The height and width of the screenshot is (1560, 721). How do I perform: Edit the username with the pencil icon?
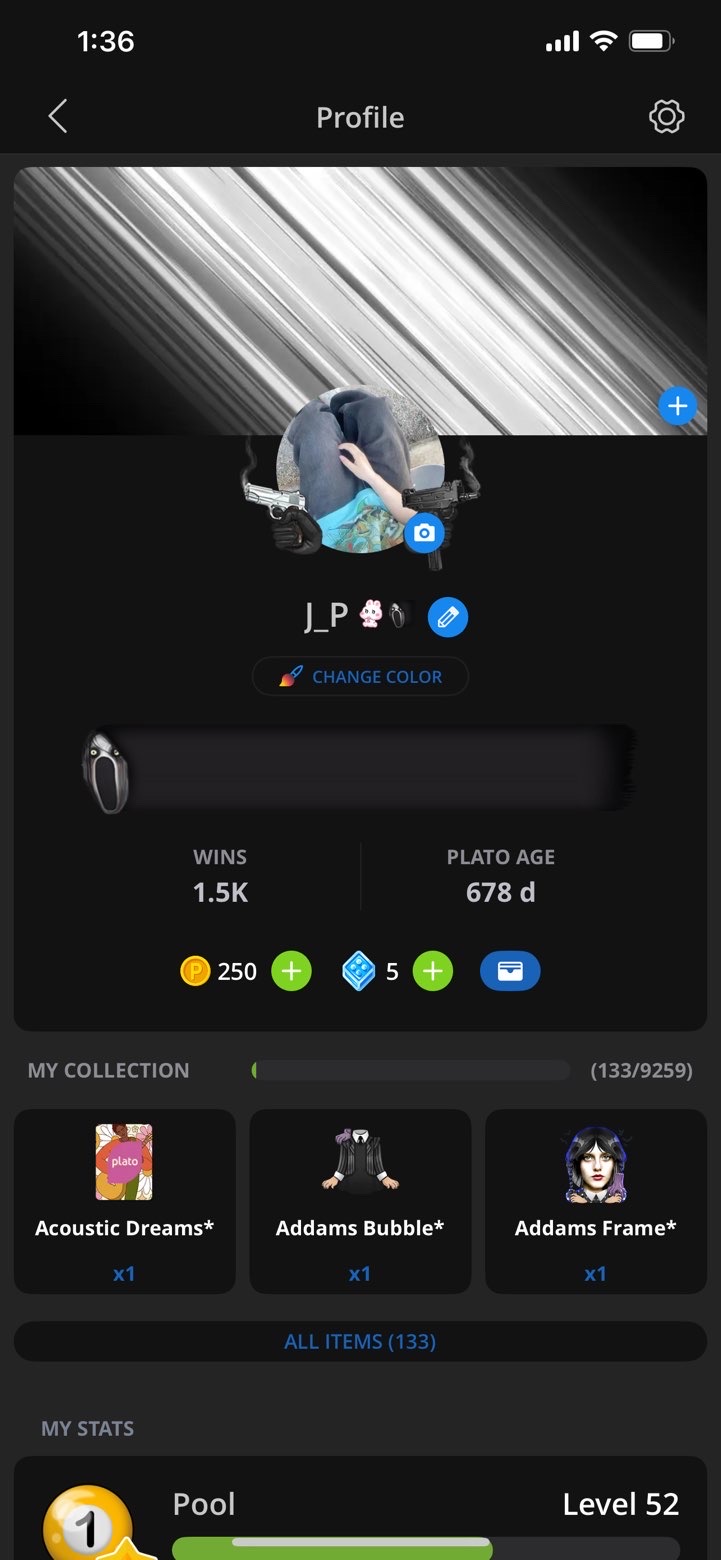[x=448, y=618]
